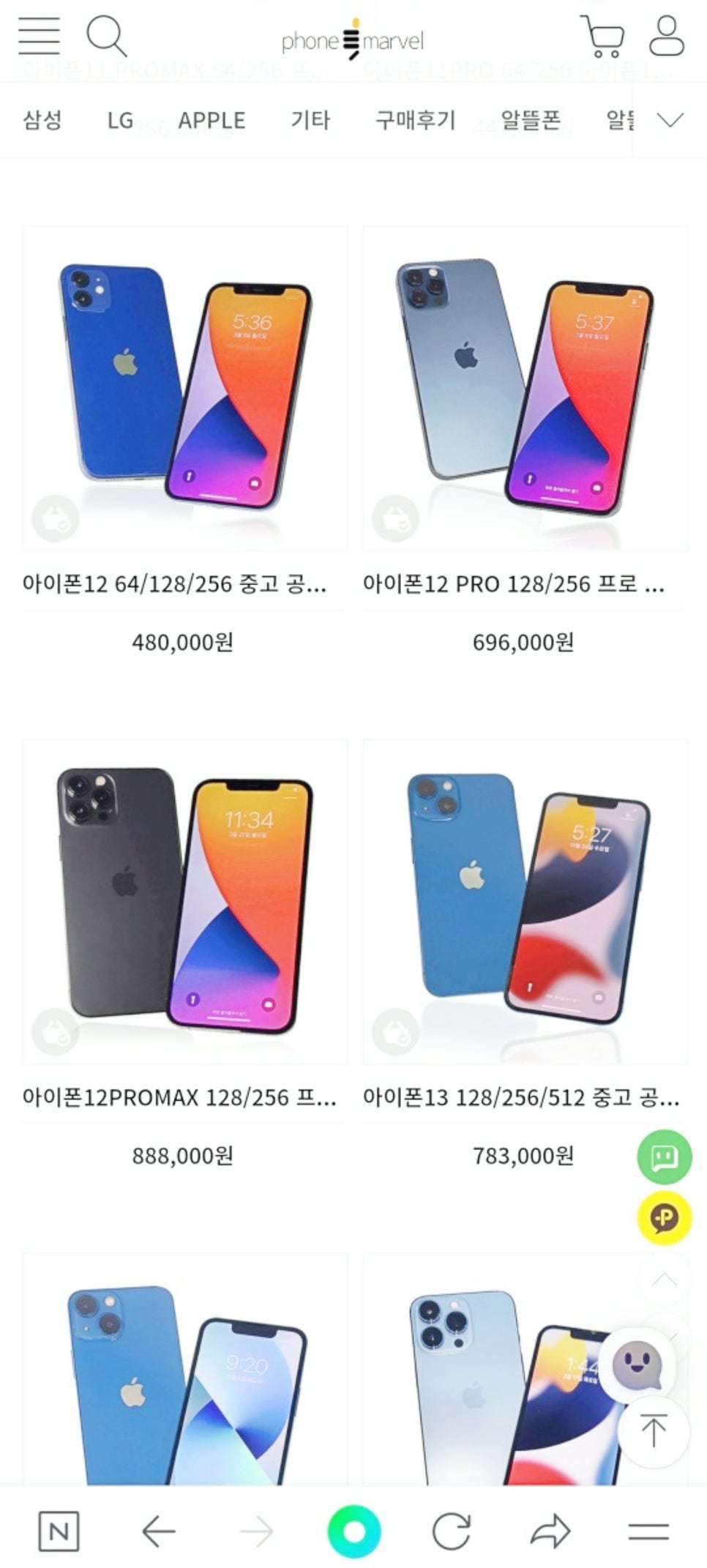The width and height of the screenshot is (707, 1568).
Task: Go back using the browser back arrow
Action: 158,1531
